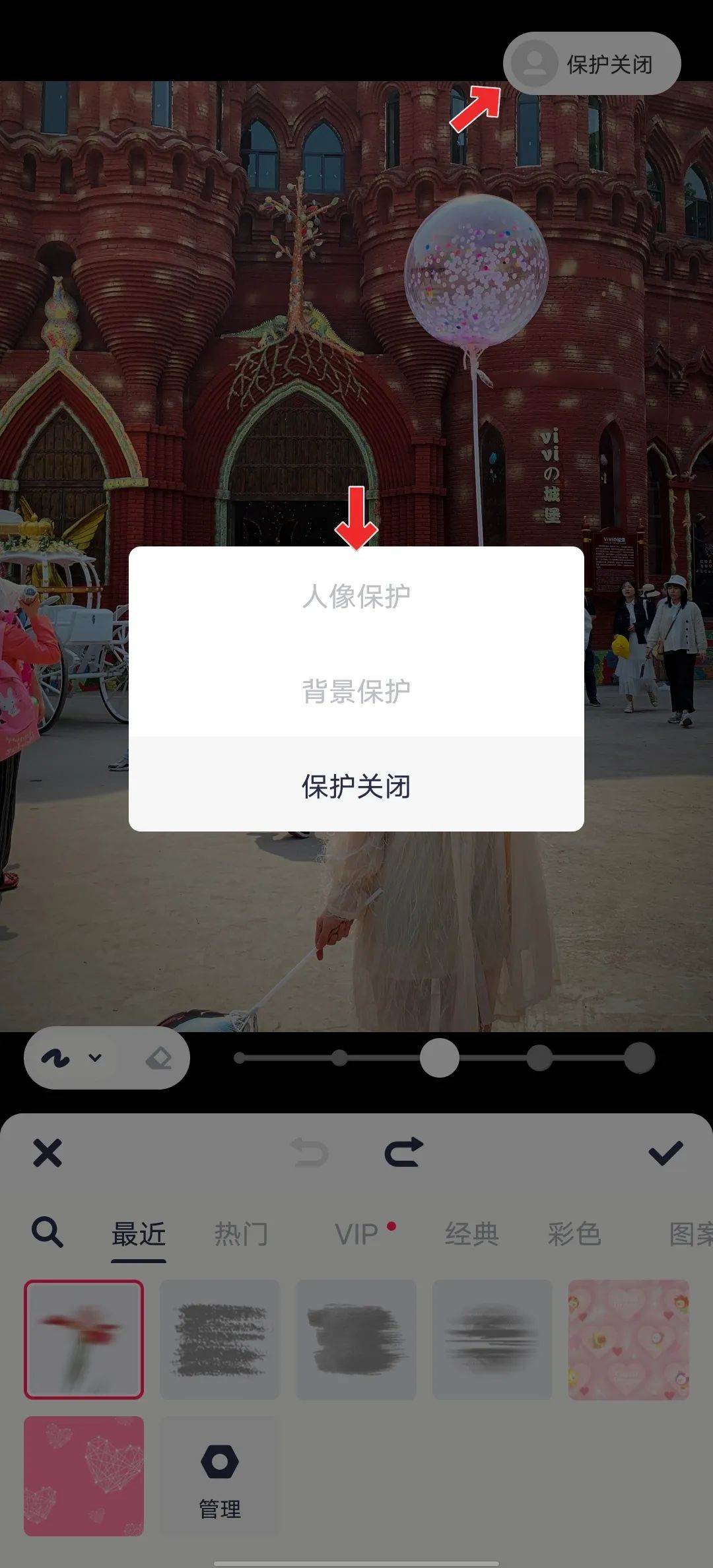The width and height of the screenshot is (713, 1568).
Task: Switch to the eraser tool
Action: click(x=158, y=1058)
